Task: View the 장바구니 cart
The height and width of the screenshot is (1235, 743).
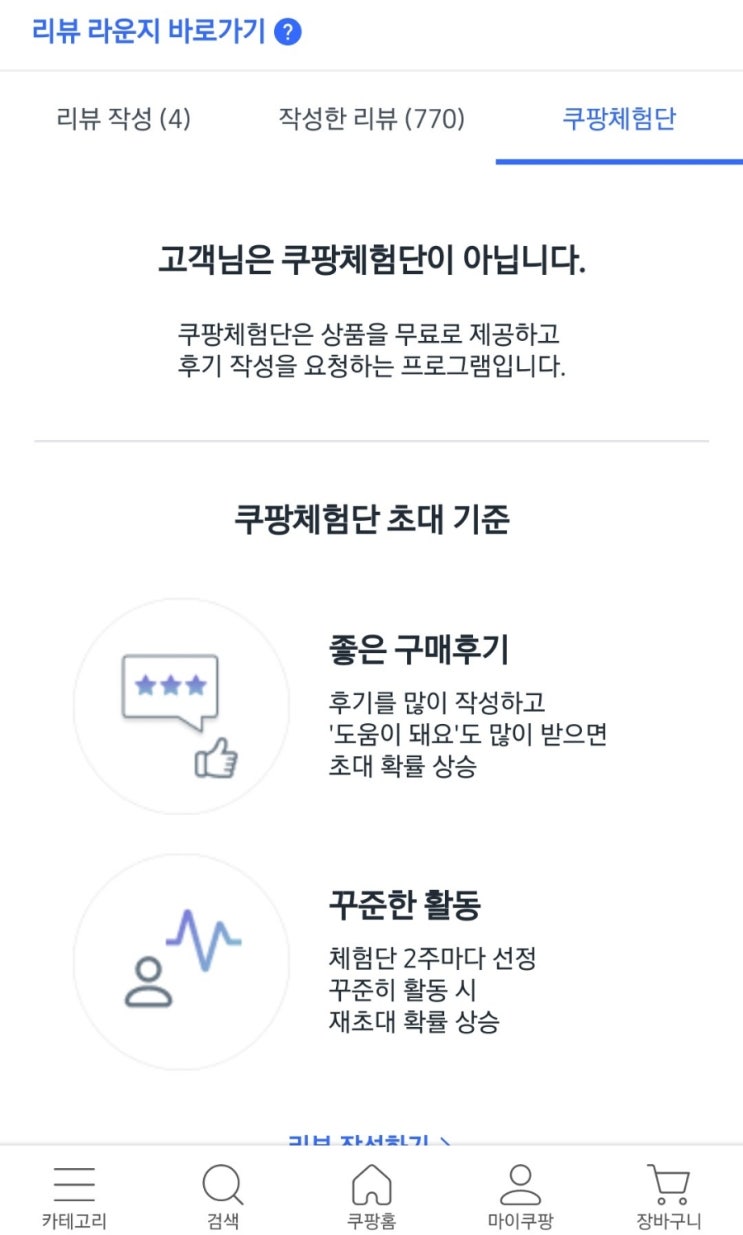Action: (x=668, y=1197)
